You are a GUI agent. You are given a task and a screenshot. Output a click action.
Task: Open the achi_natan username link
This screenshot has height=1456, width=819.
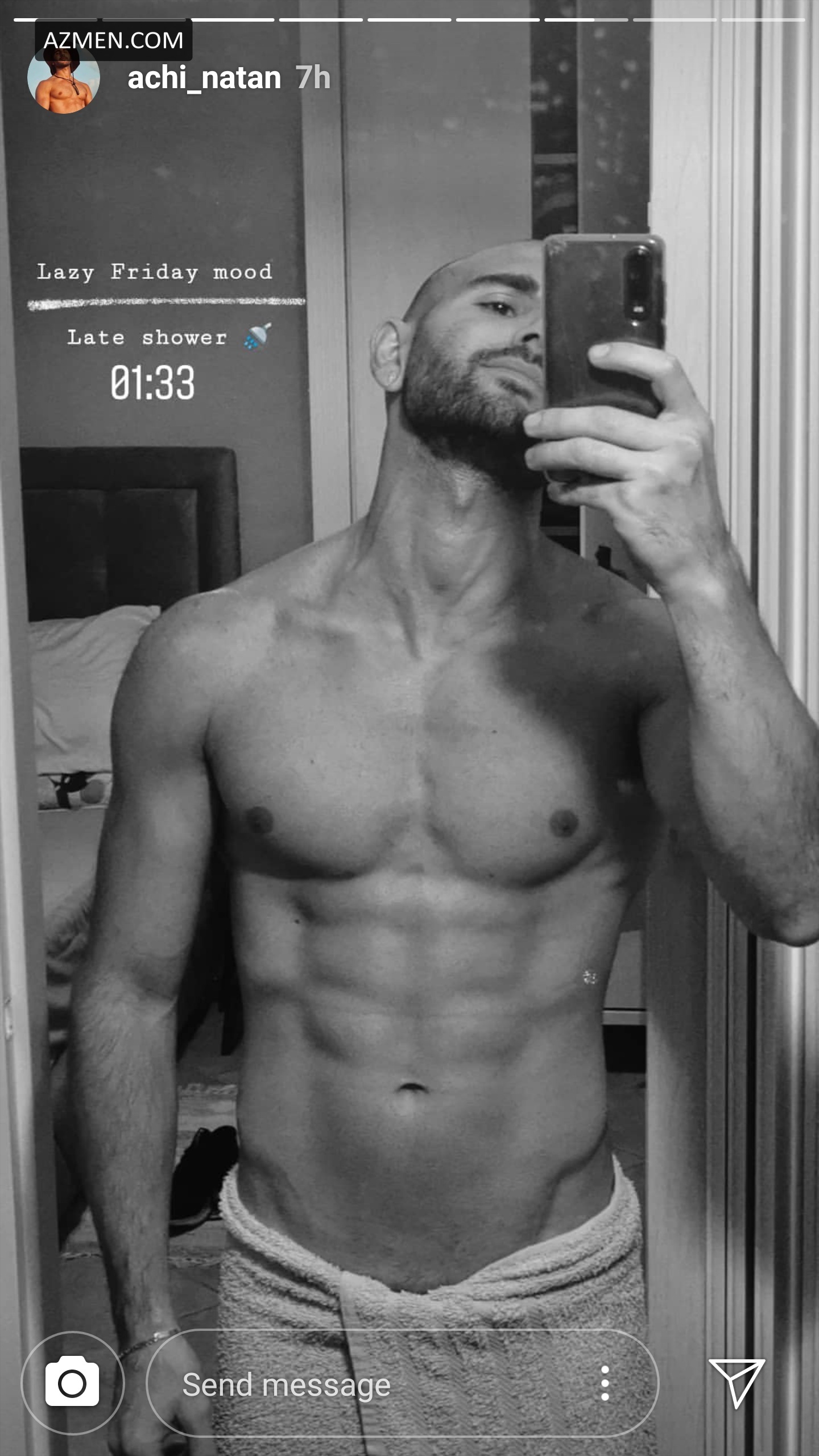(204, 77)
